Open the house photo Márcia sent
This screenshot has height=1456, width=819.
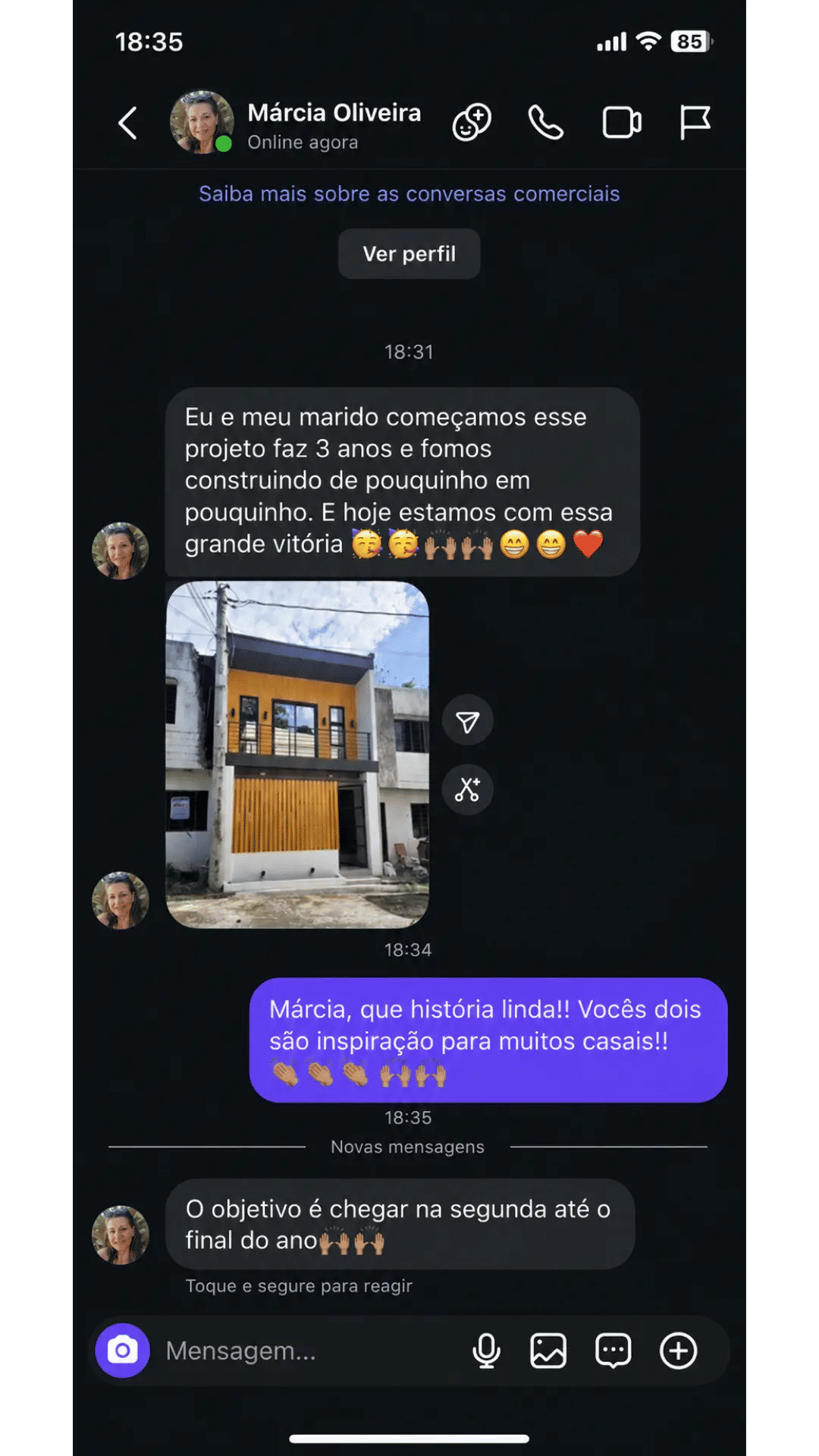click(297, 755)
